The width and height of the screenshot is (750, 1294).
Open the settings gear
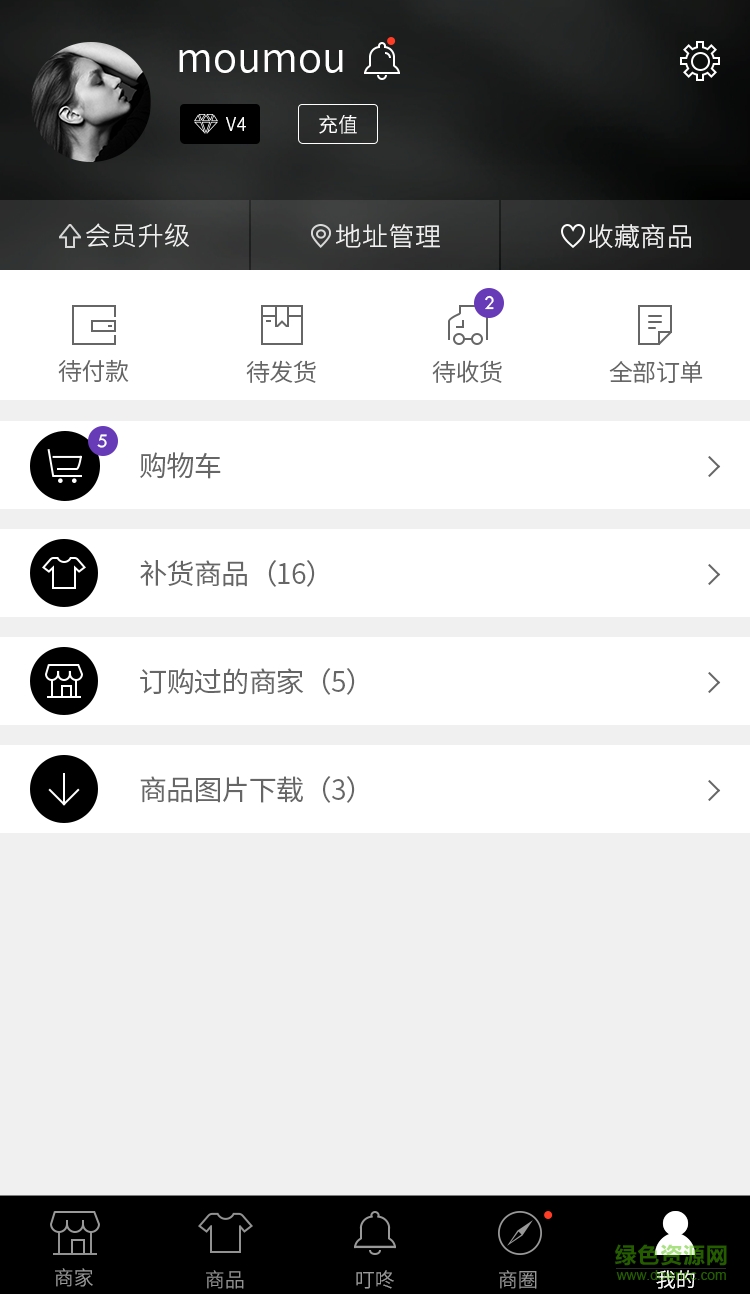click(699, 60)
